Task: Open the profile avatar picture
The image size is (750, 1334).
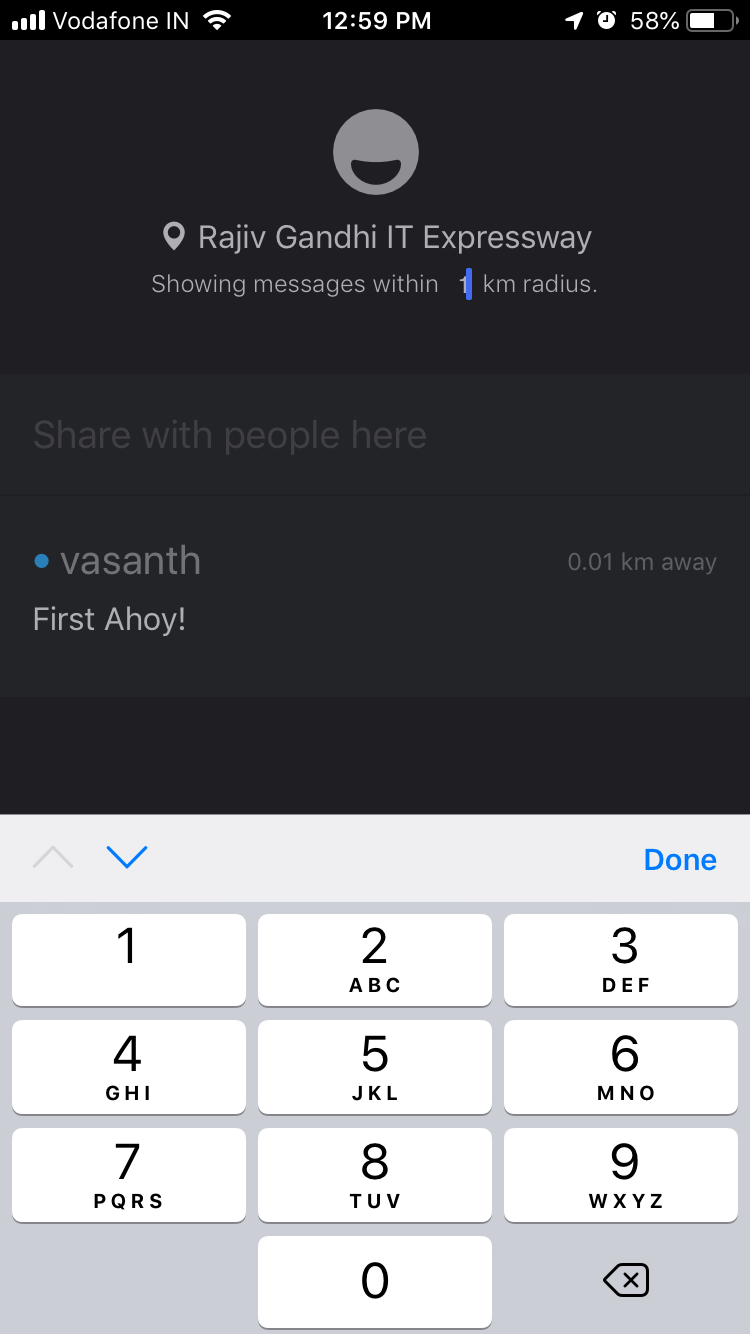Action: point(375,151)
